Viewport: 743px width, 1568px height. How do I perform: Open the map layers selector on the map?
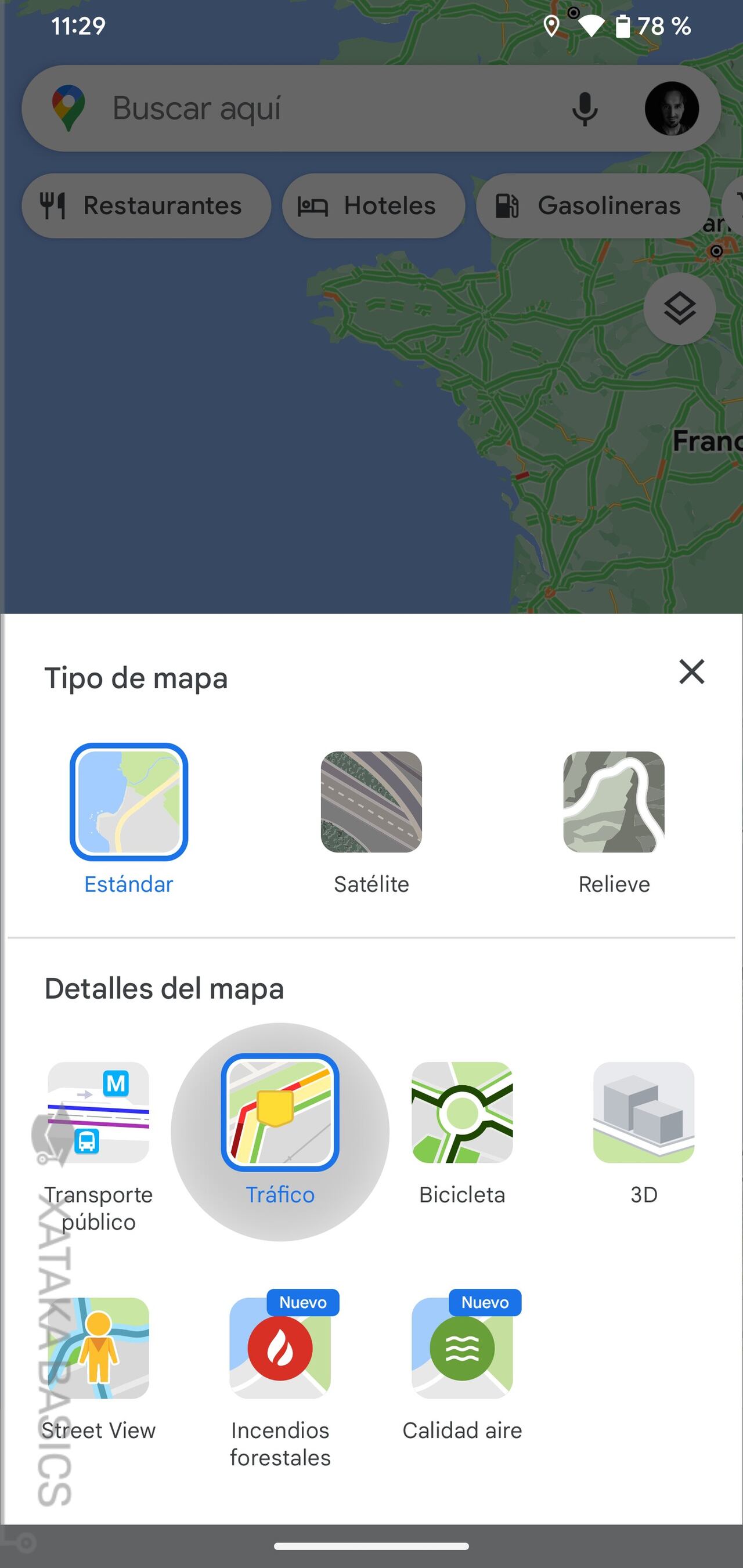click(679, 309)
